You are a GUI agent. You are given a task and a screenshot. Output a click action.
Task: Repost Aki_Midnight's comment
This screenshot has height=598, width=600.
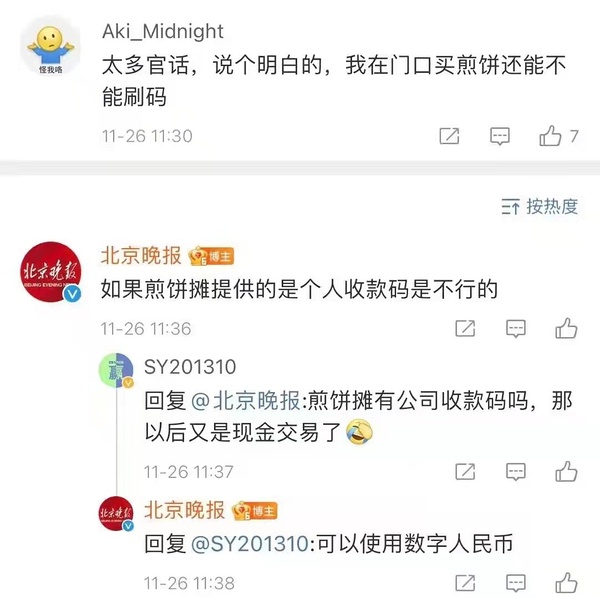click(x=449, y=136)
